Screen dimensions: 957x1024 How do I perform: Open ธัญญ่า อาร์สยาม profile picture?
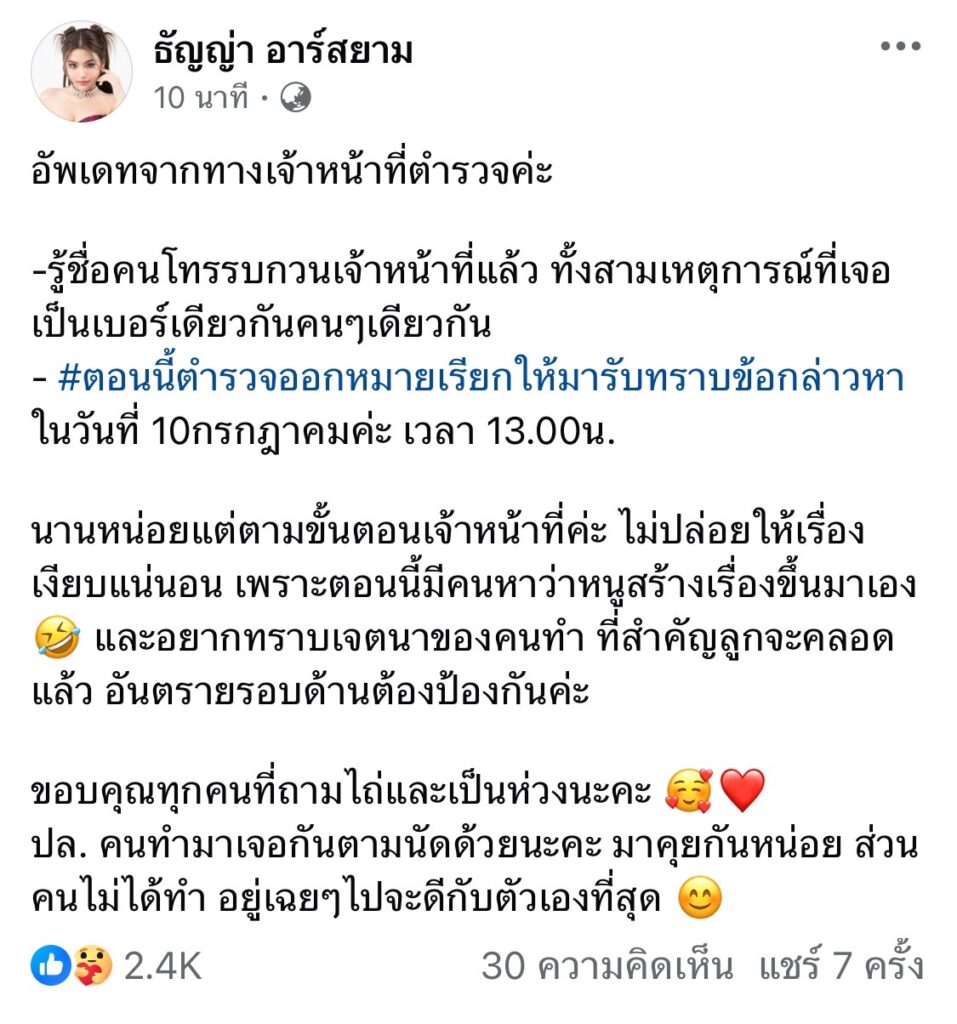click(x=81, y=72)
